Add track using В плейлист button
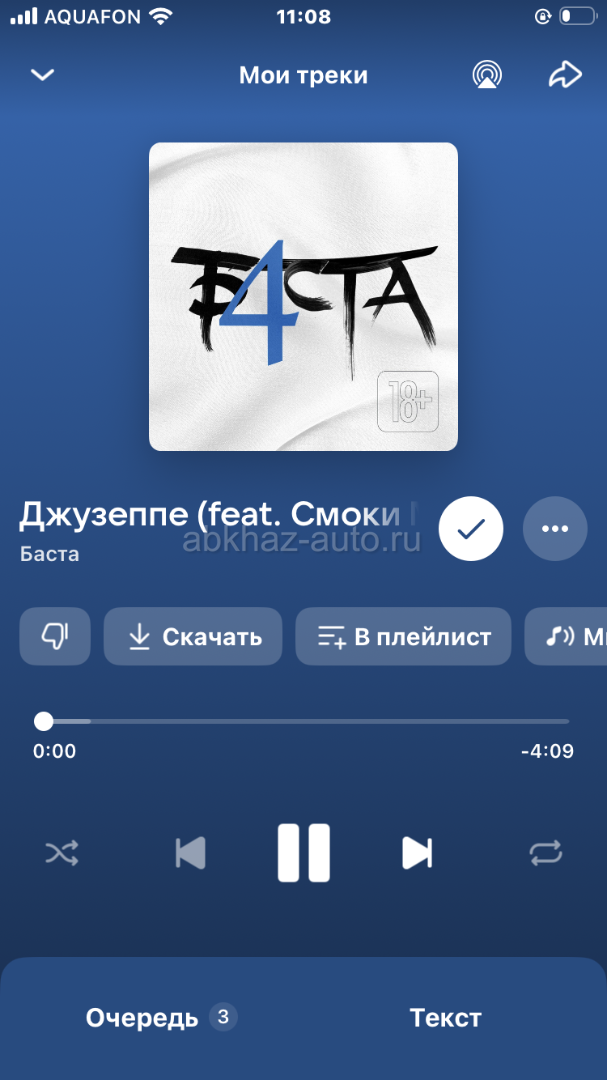The height and width of the screenshot is (1080, 607). coord(403,636)
